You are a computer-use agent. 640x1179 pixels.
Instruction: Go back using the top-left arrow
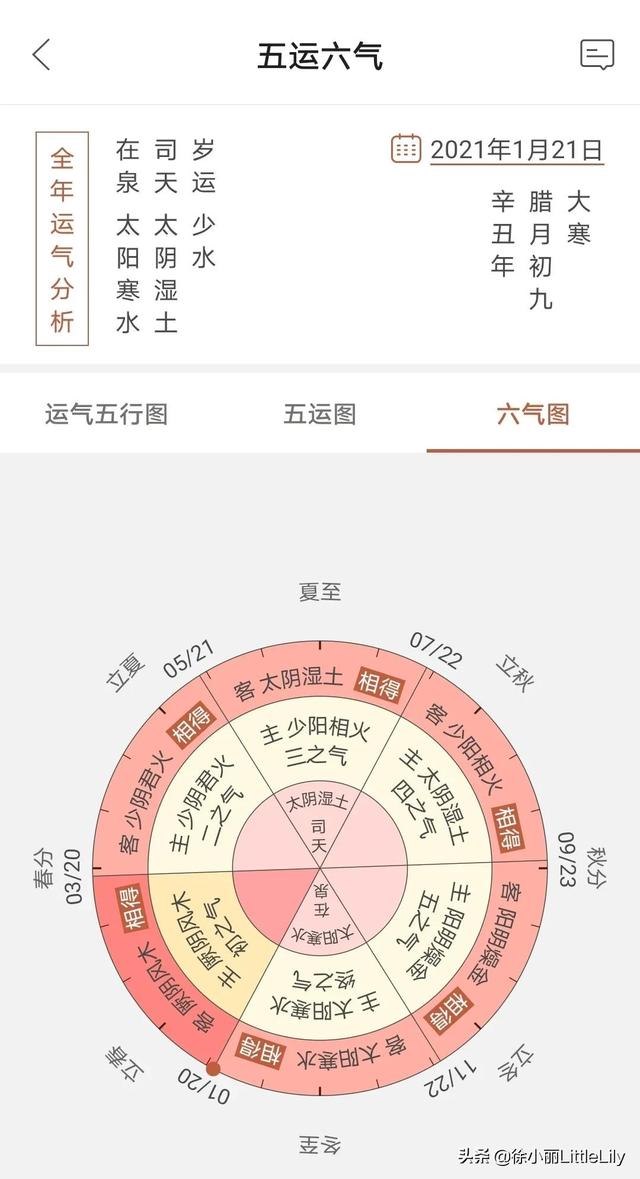click(41, 55)
